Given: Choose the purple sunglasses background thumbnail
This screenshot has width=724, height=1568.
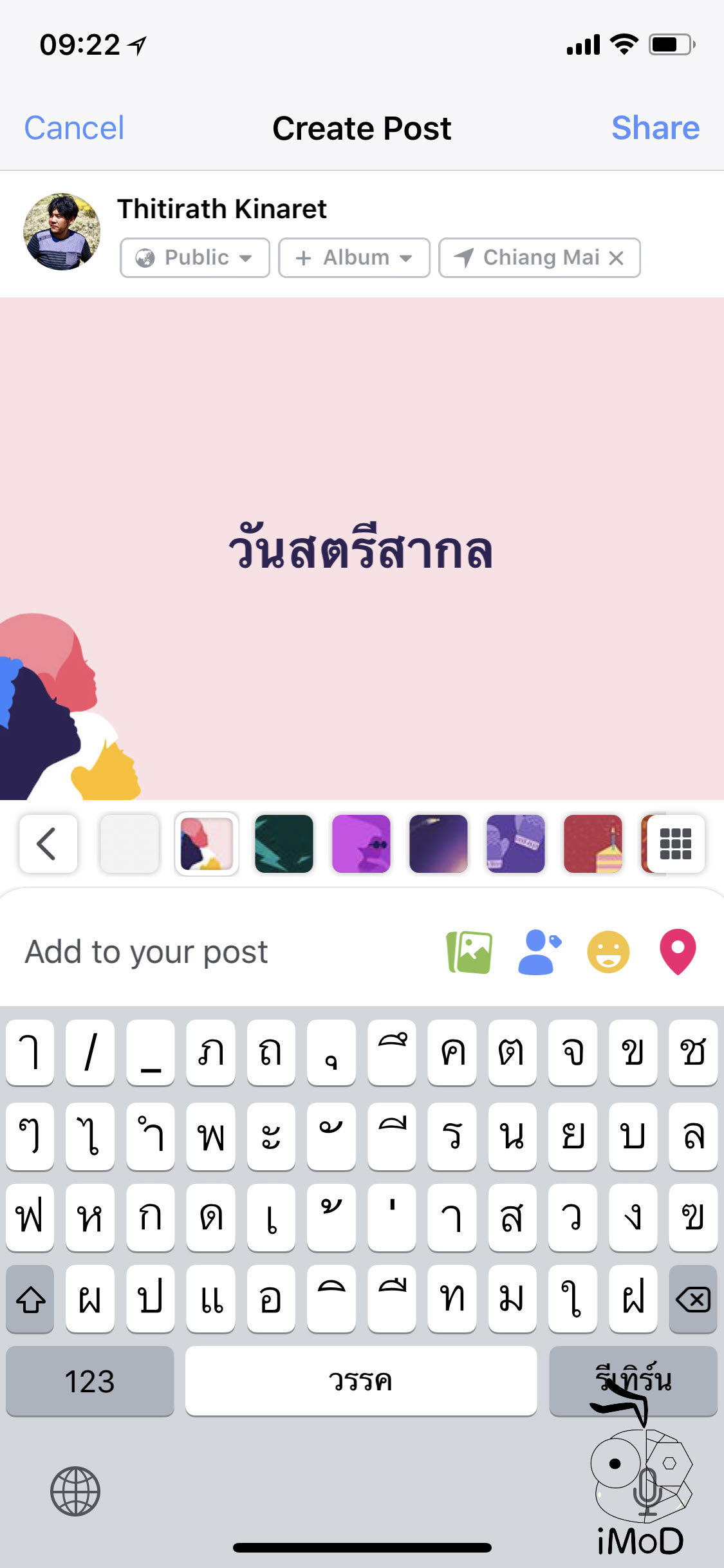Looking at the screenshot, I should click(360, 844).
